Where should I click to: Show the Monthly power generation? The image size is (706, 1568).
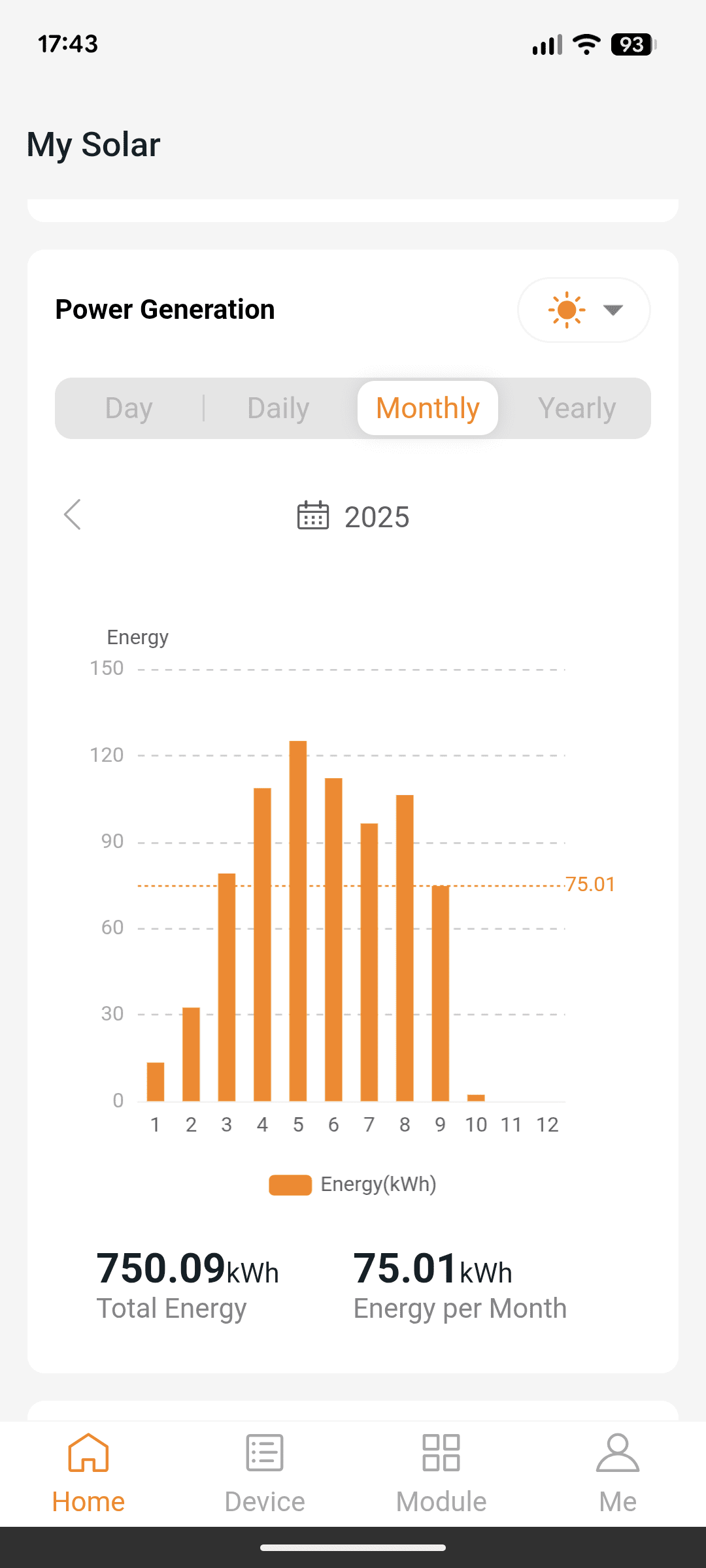click(x=428, y=408)
